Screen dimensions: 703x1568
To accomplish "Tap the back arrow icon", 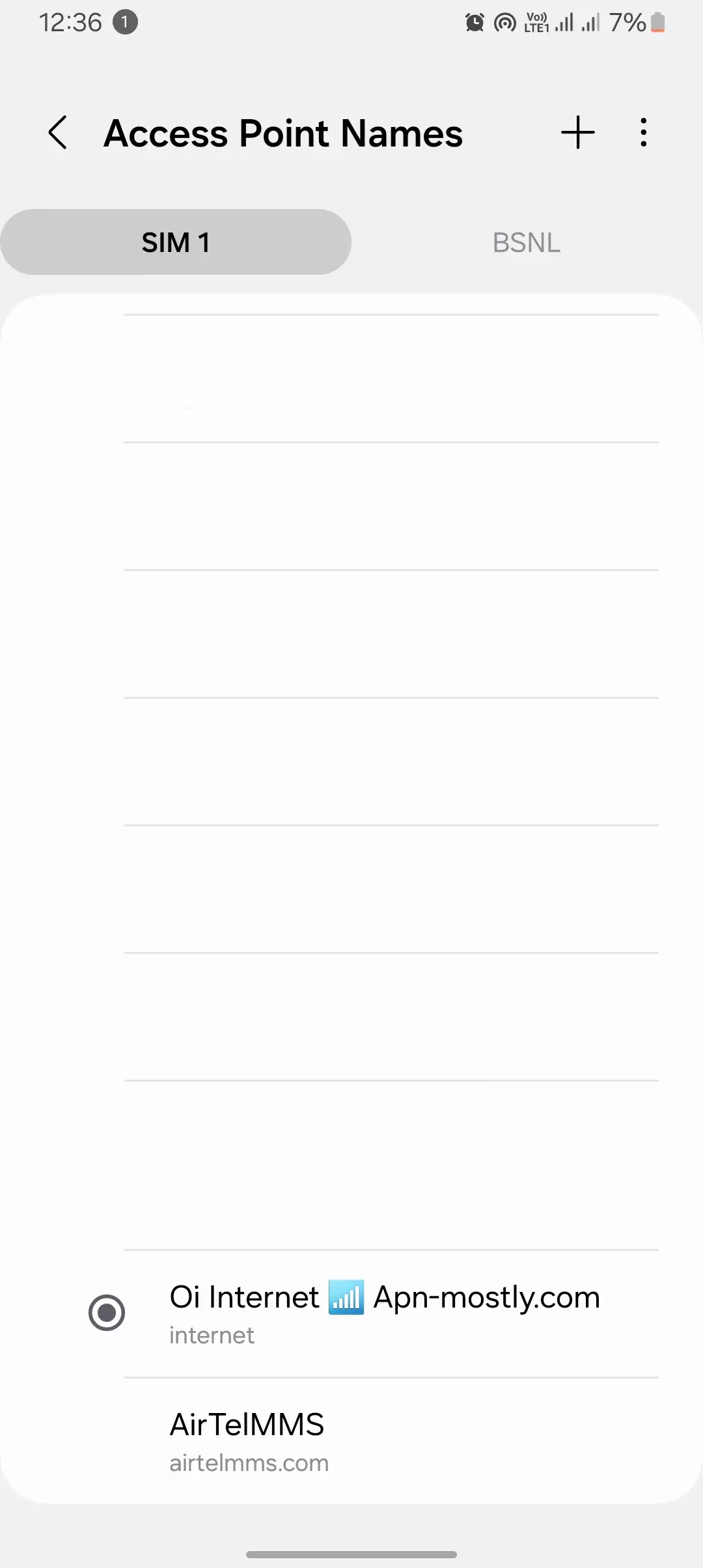I will (x=57, y=132).
